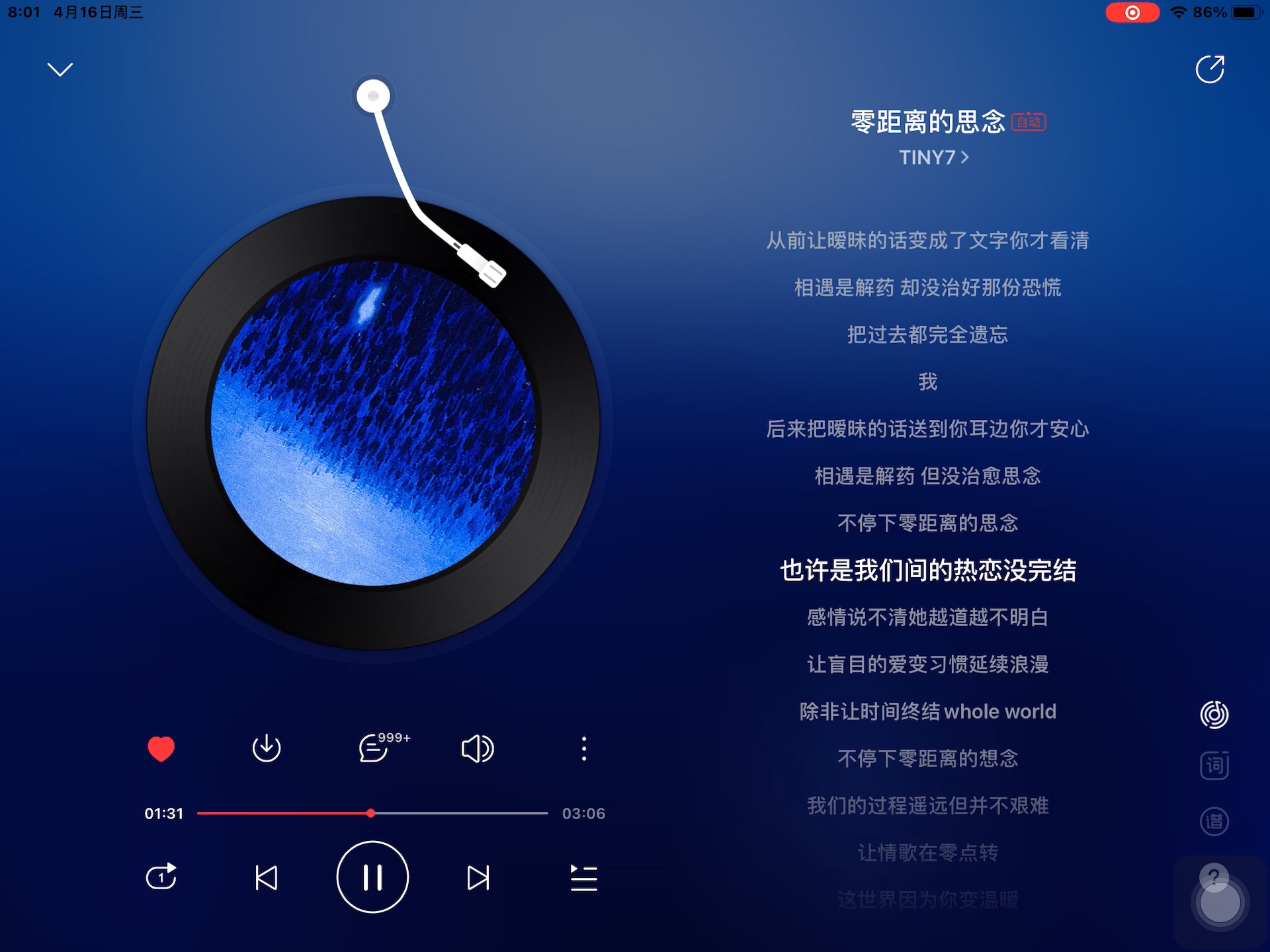Open the swirl icon above 词
This screenshot has width=1270, height=952.
[1214, 715]
